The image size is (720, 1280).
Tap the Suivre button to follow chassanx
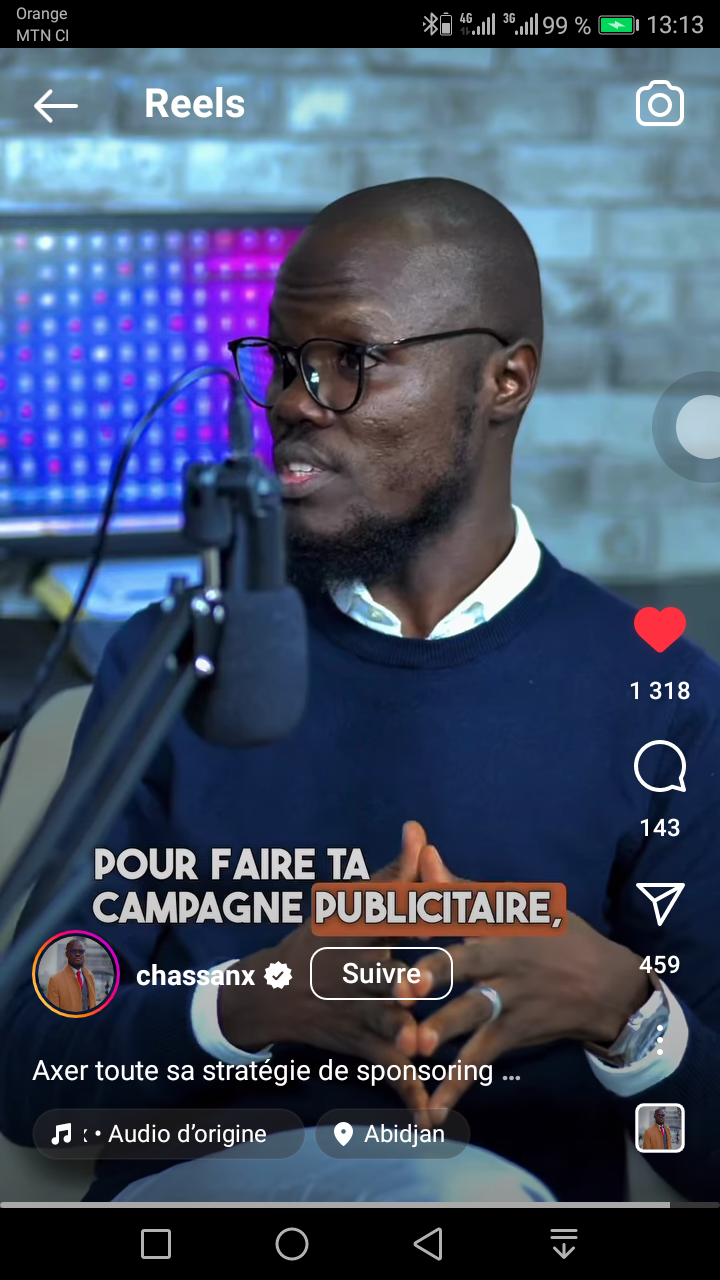coord(381,974)
